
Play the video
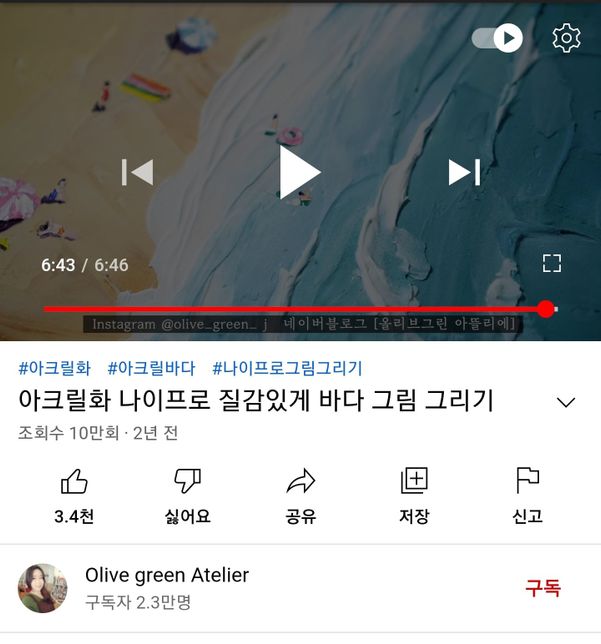pyautogui.click(x=299, y=172)
